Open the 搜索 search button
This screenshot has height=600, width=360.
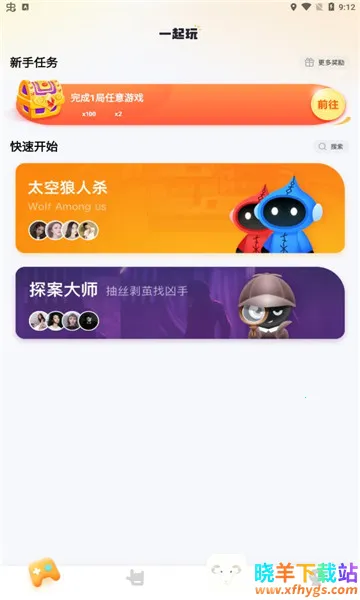click(x=331, y=147)
